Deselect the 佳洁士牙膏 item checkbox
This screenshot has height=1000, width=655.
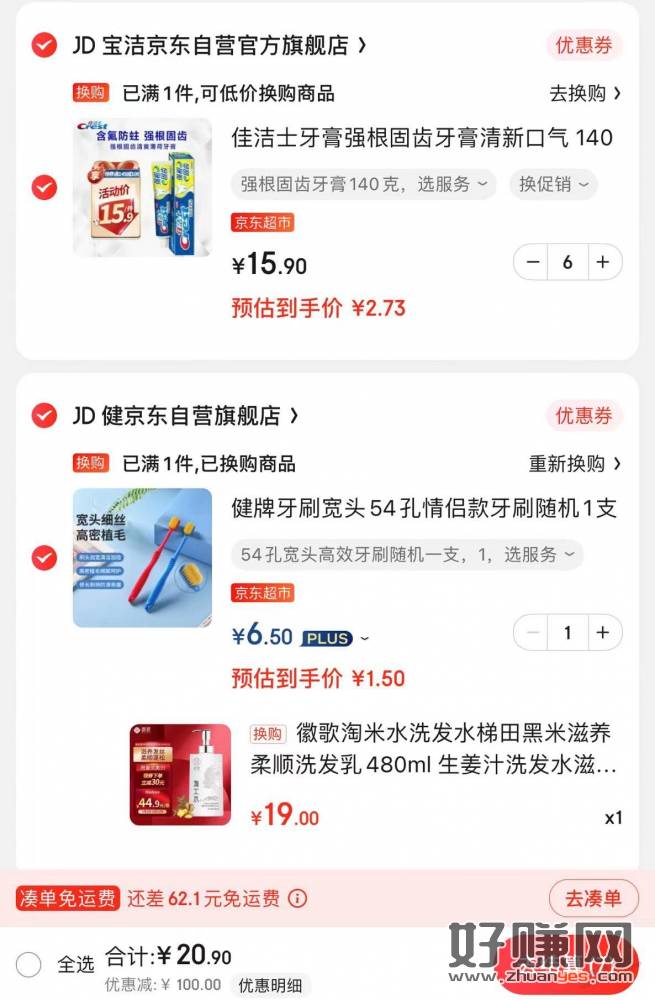(x=44, y=187)
